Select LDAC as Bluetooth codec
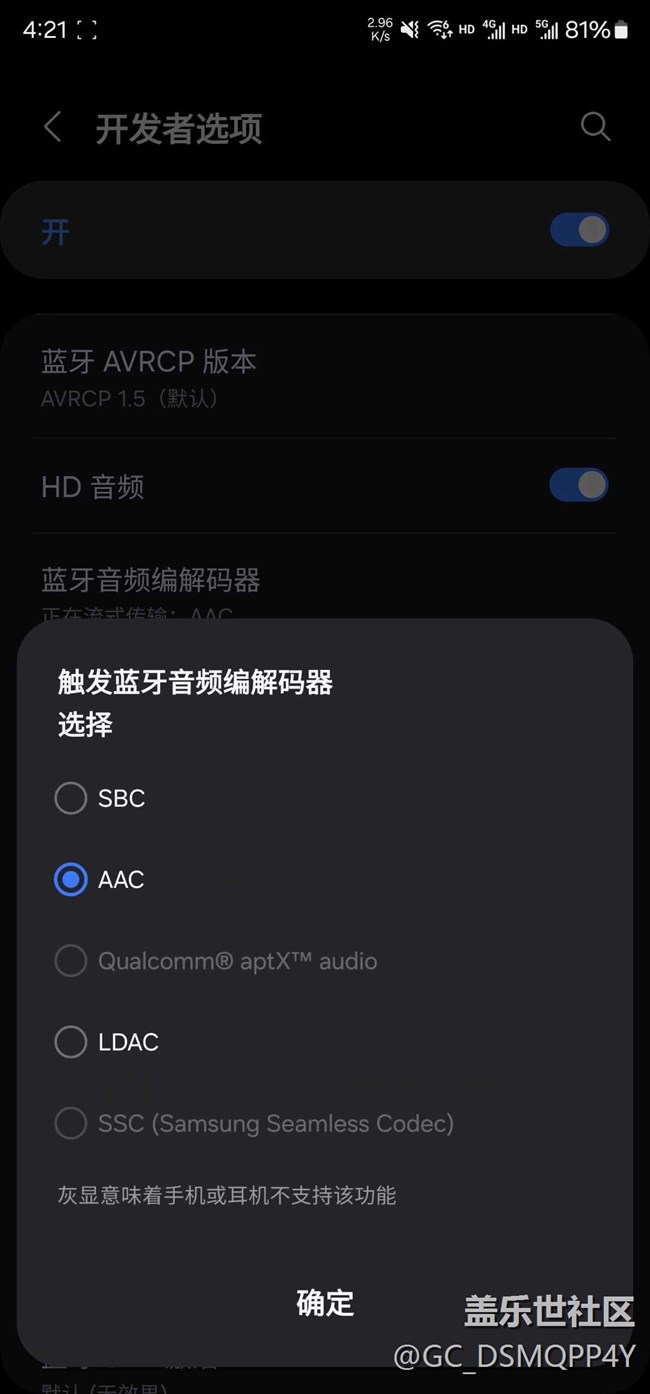Image resolution: width=650 pixels, height=1394 pixels. 71,1042
